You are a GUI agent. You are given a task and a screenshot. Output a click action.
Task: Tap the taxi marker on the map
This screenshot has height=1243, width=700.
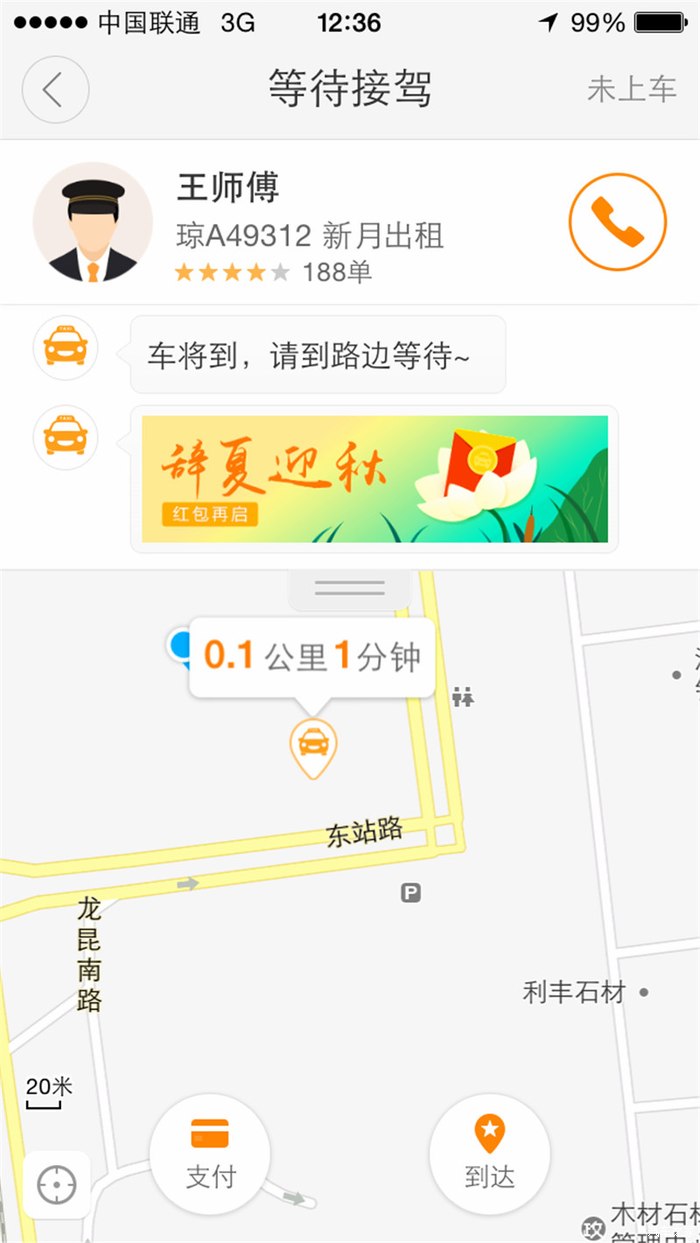click(x=313, y=745)
